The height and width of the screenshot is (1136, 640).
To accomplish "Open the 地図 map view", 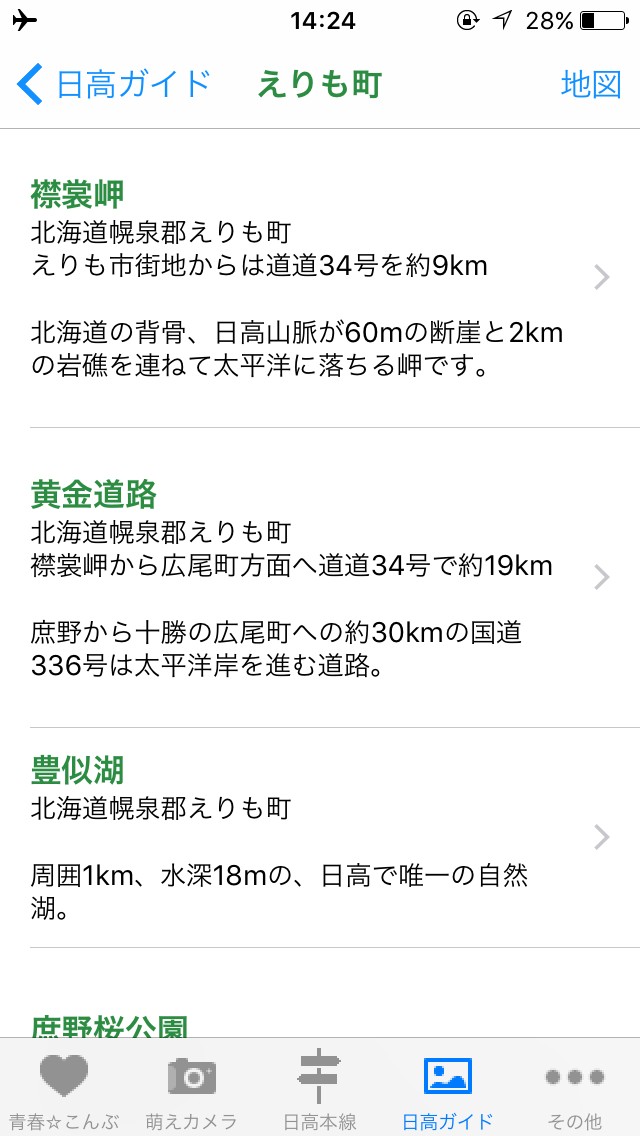I will click(591, 84).
